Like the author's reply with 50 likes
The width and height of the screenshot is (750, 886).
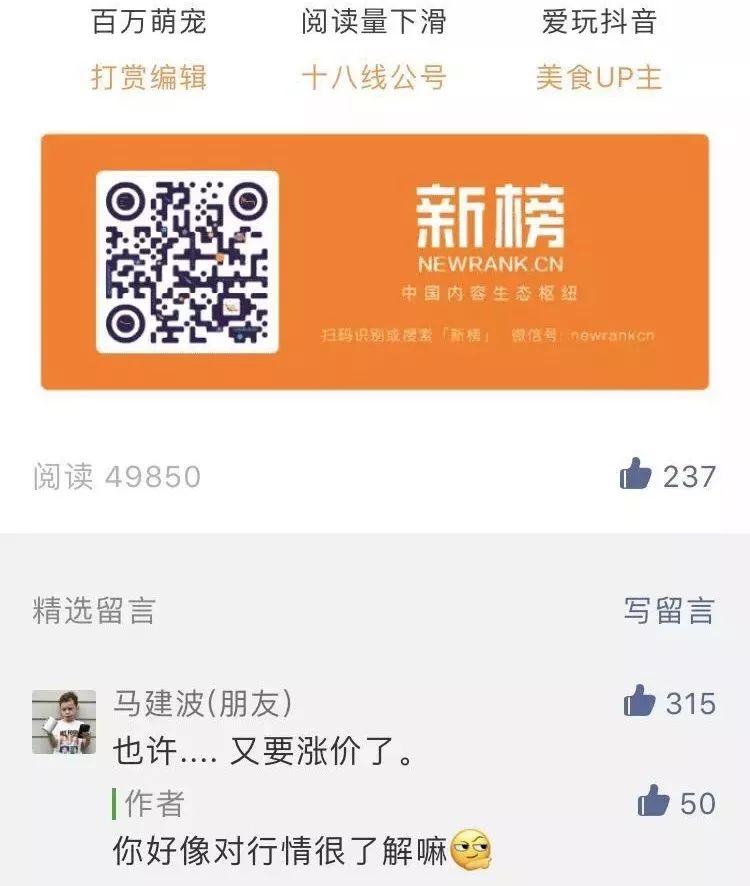tap(653, 801)
